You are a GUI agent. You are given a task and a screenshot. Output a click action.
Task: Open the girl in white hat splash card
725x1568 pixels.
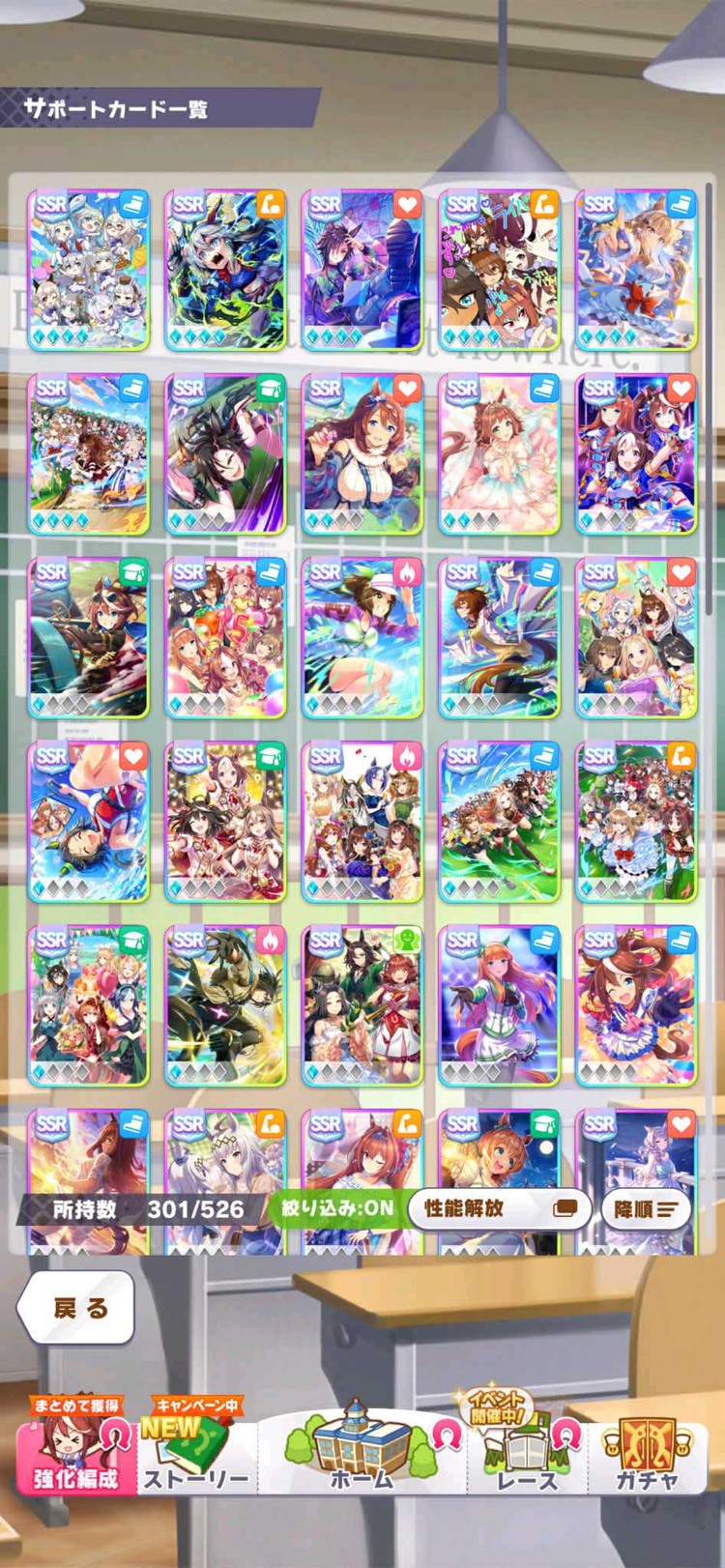(362, 638)
